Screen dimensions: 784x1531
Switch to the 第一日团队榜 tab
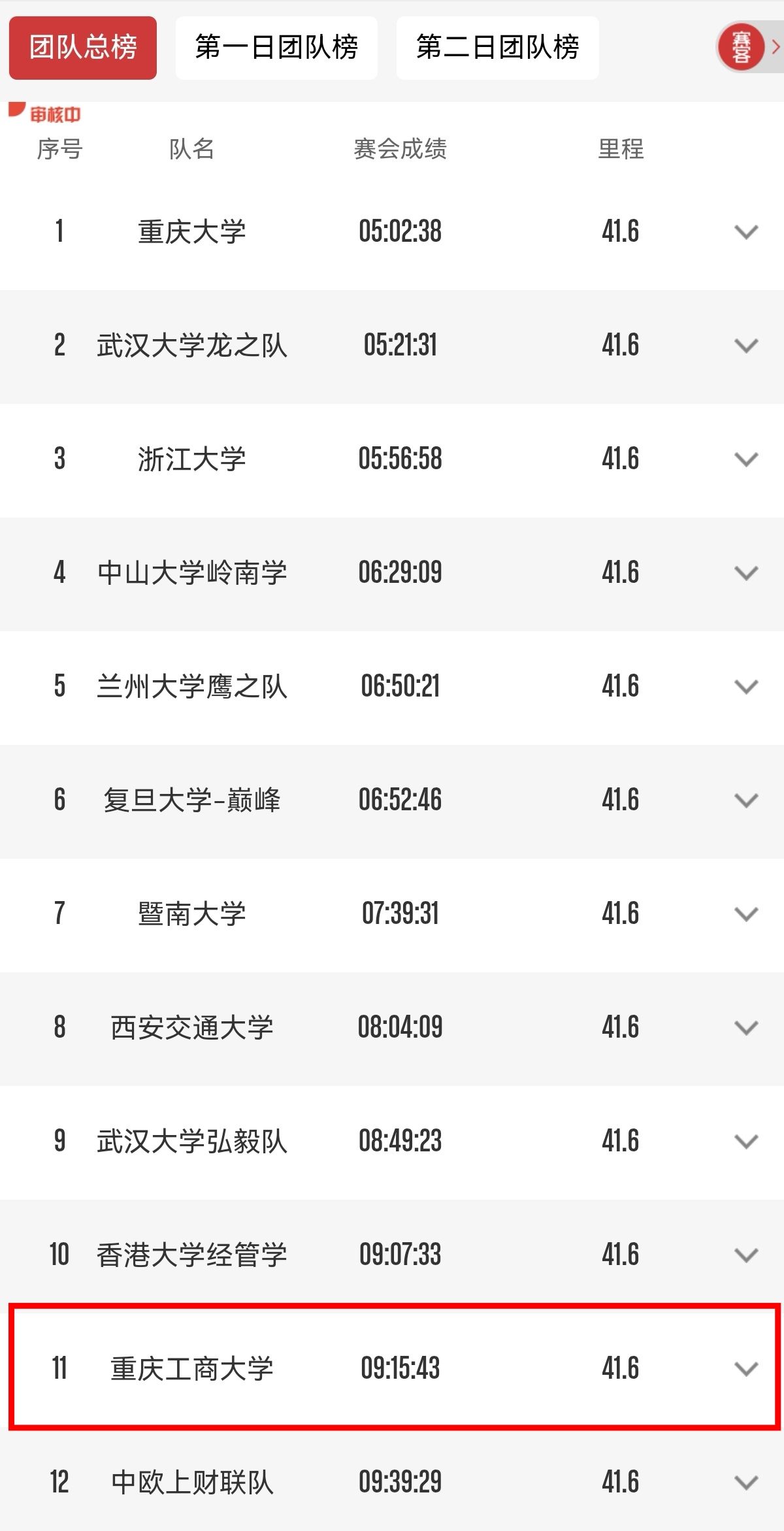[276, 47]
